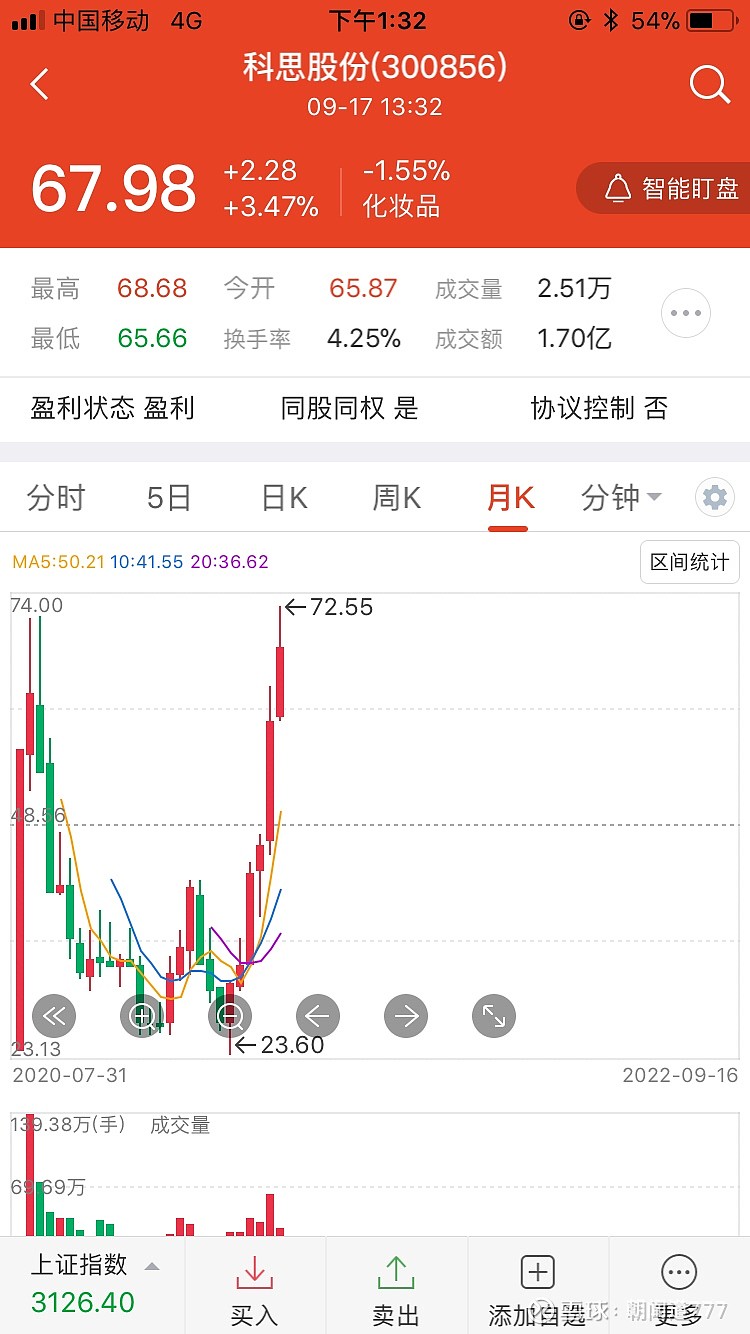Jump to earliest data with double-left arrow
The height and width of the screenshot is (1334, 750).
click(x=54, y=1017)
